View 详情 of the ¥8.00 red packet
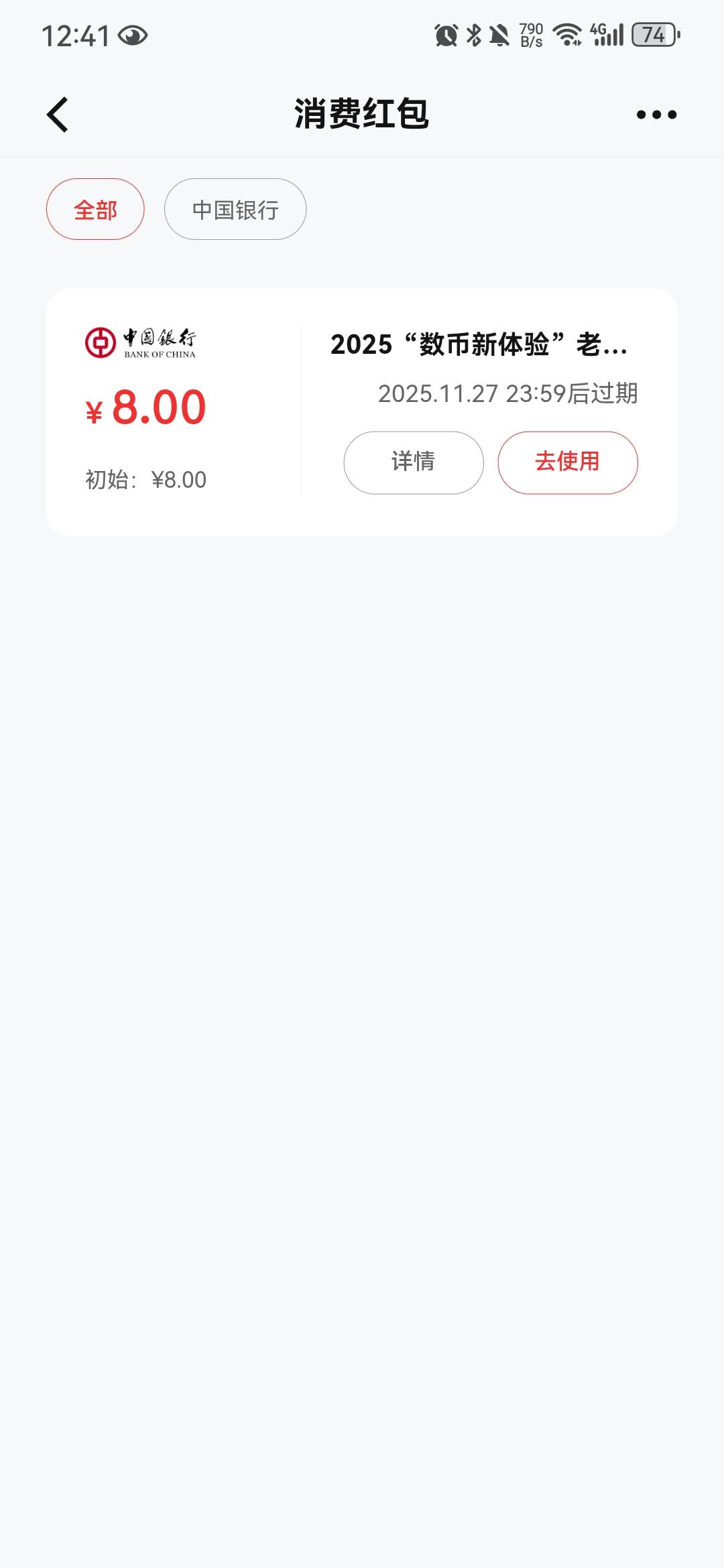Viewport: 724px width, 1568px height. pyautogui.click(x=414, y=462)
